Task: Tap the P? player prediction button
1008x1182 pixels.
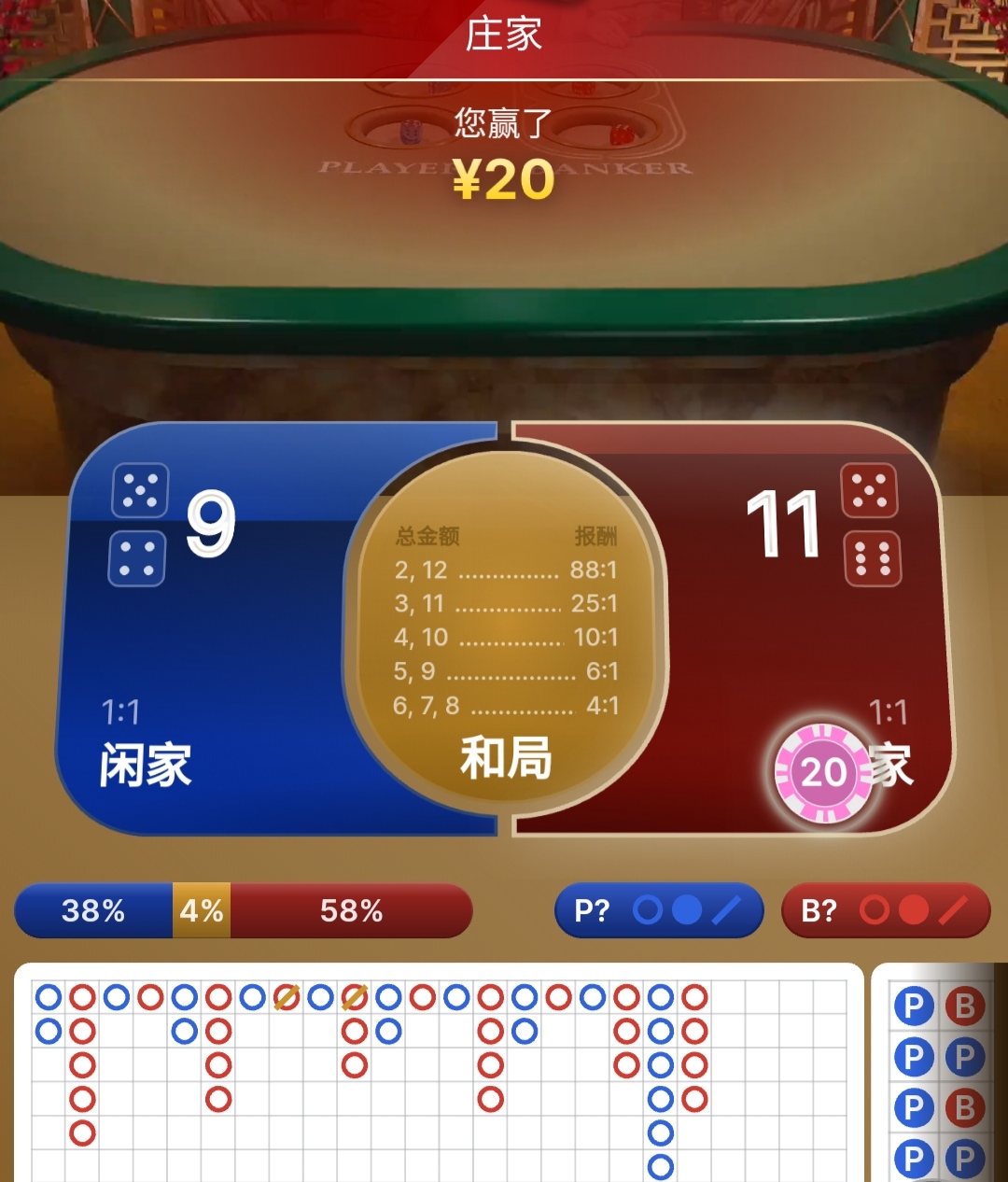Action: coord(659,910)
